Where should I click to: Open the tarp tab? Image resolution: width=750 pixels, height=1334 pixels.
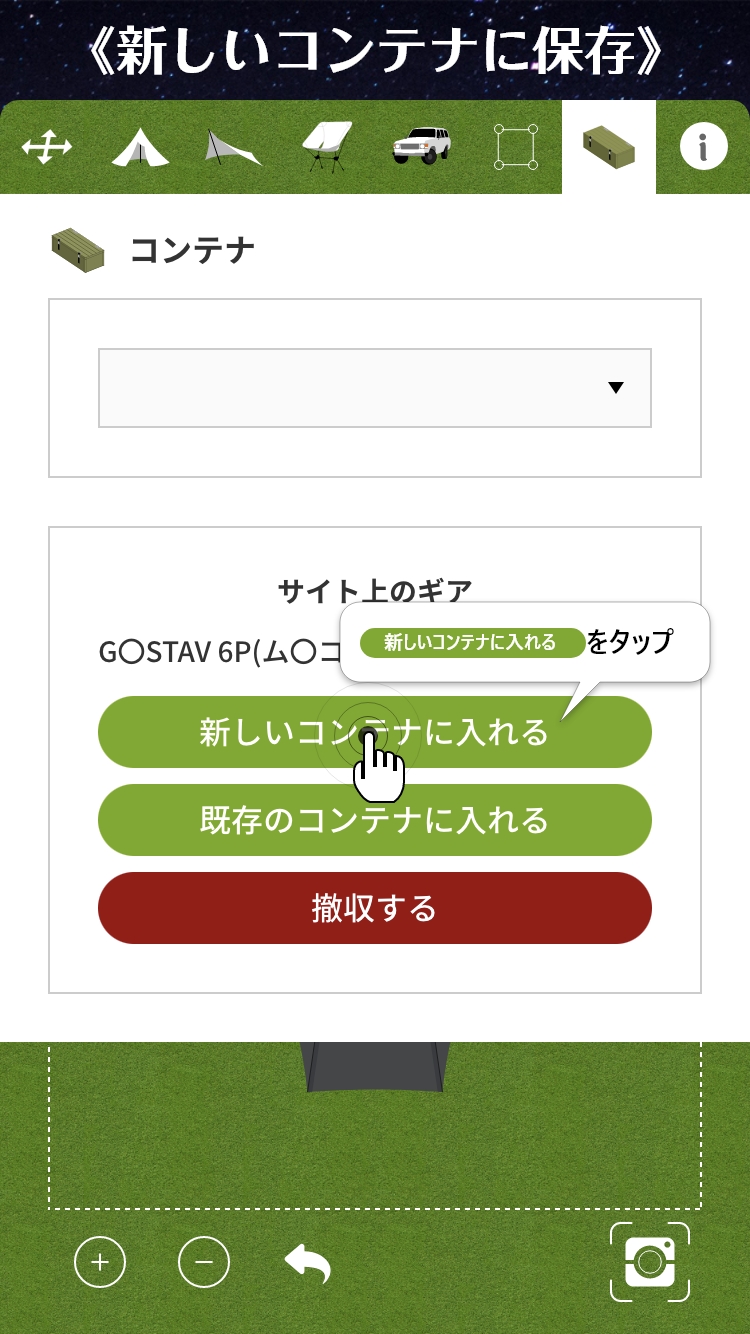pos(234,148)
